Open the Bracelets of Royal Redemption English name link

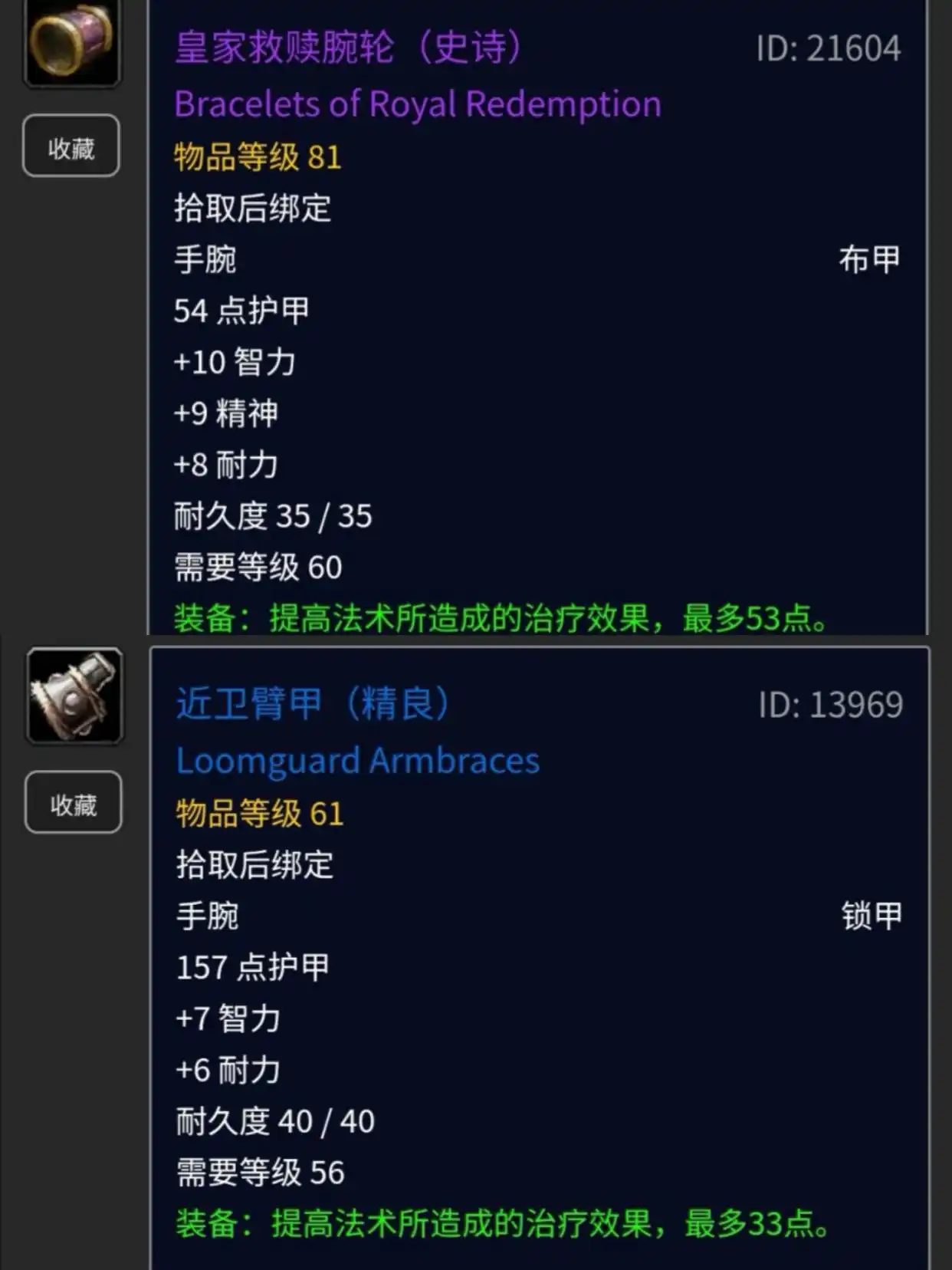416,105
